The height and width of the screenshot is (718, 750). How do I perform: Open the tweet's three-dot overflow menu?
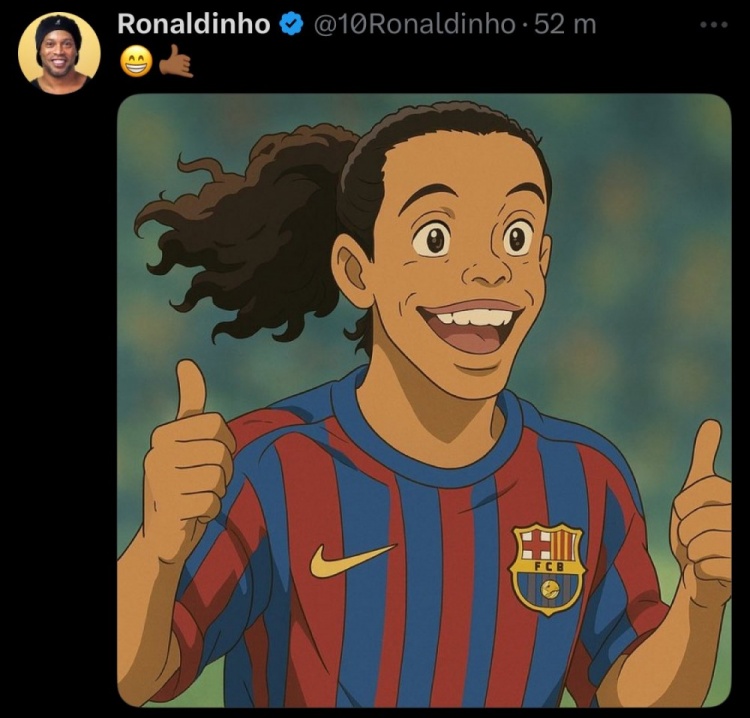click(714, 24)
